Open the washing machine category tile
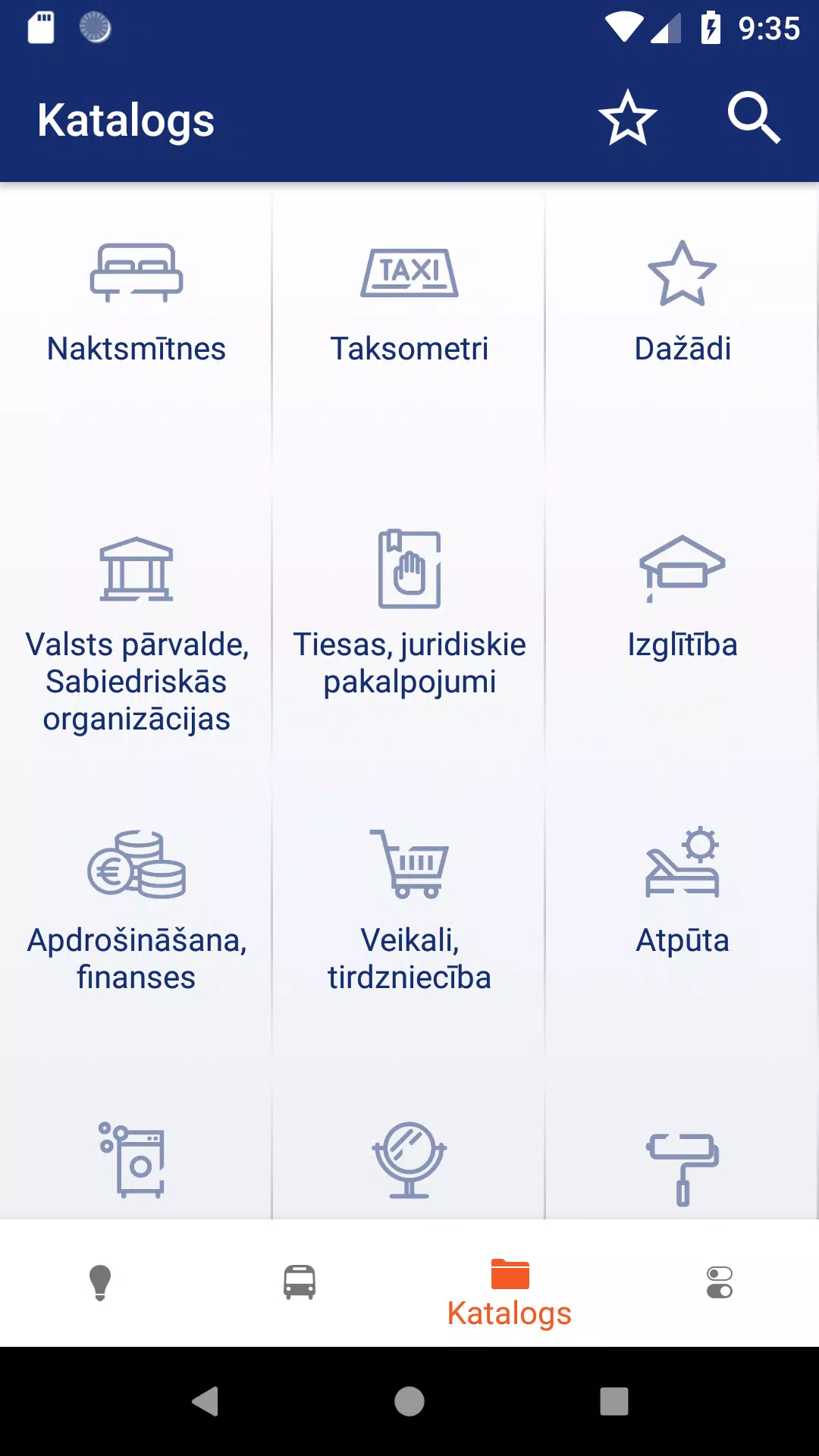This screenshot has width=819, height=1456. point(133,1160)
